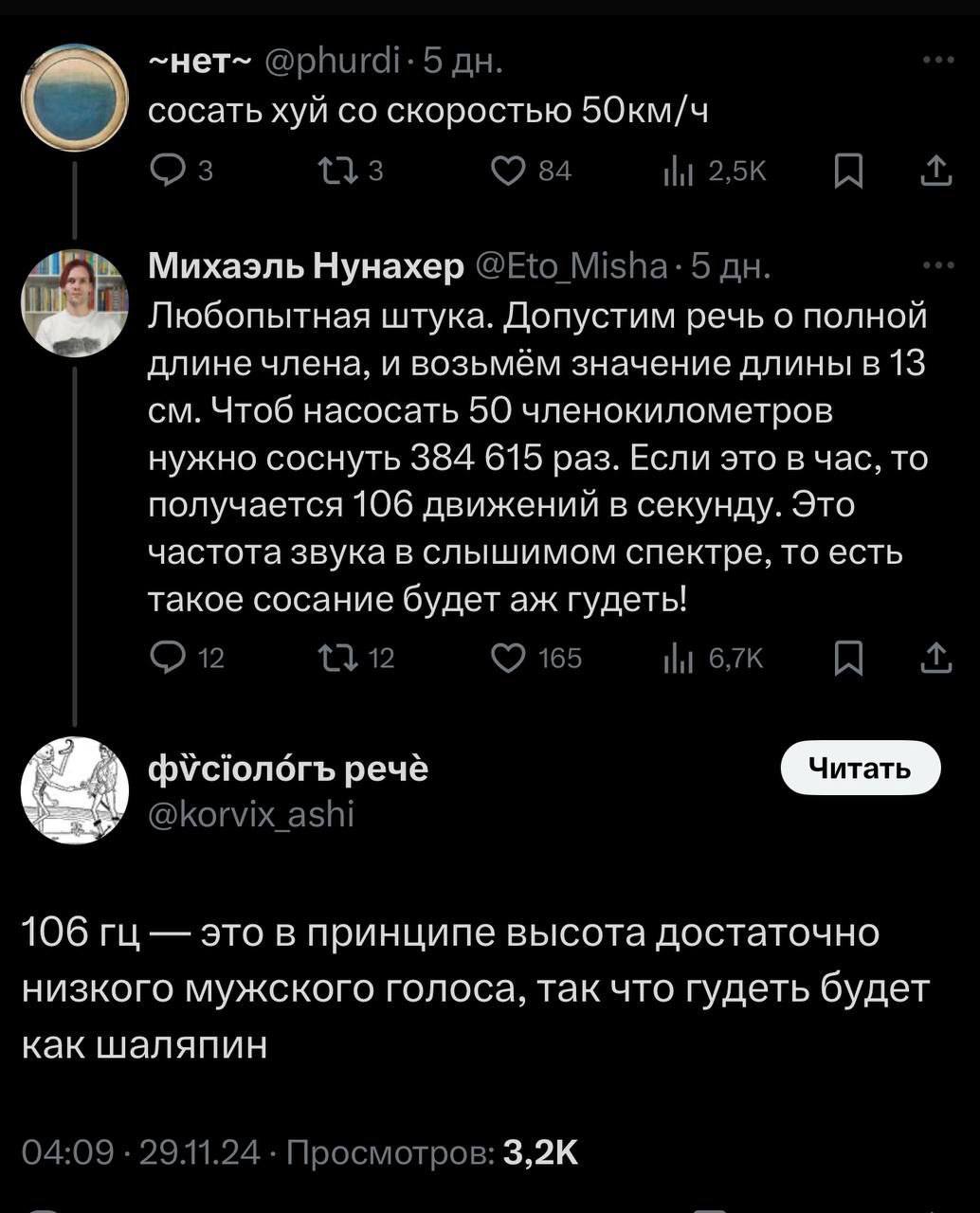Reply to Михаэль Нунахер's post
Screen dimensions: 980x1213
(170, 658)
